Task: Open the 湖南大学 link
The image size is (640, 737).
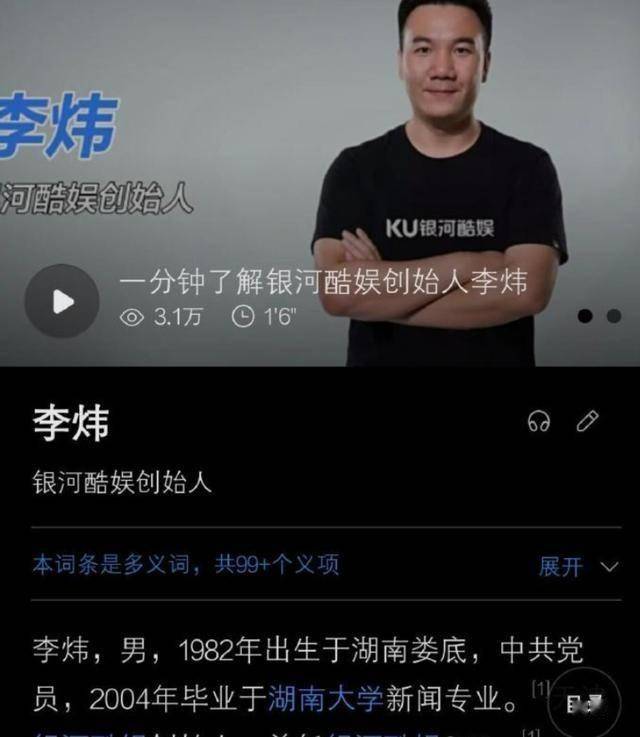Action: 326,698
